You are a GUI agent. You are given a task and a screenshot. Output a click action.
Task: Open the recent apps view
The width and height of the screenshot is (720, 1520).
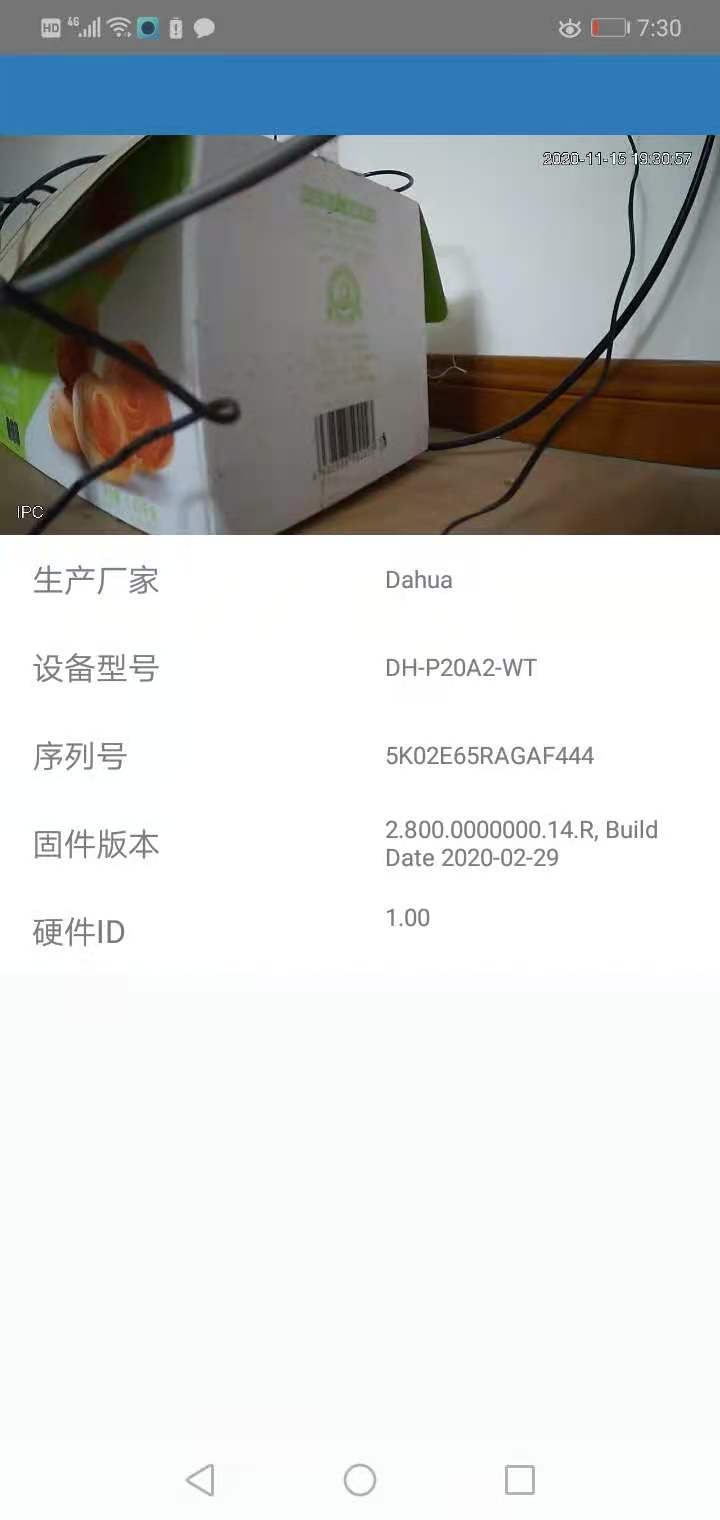519,1480
